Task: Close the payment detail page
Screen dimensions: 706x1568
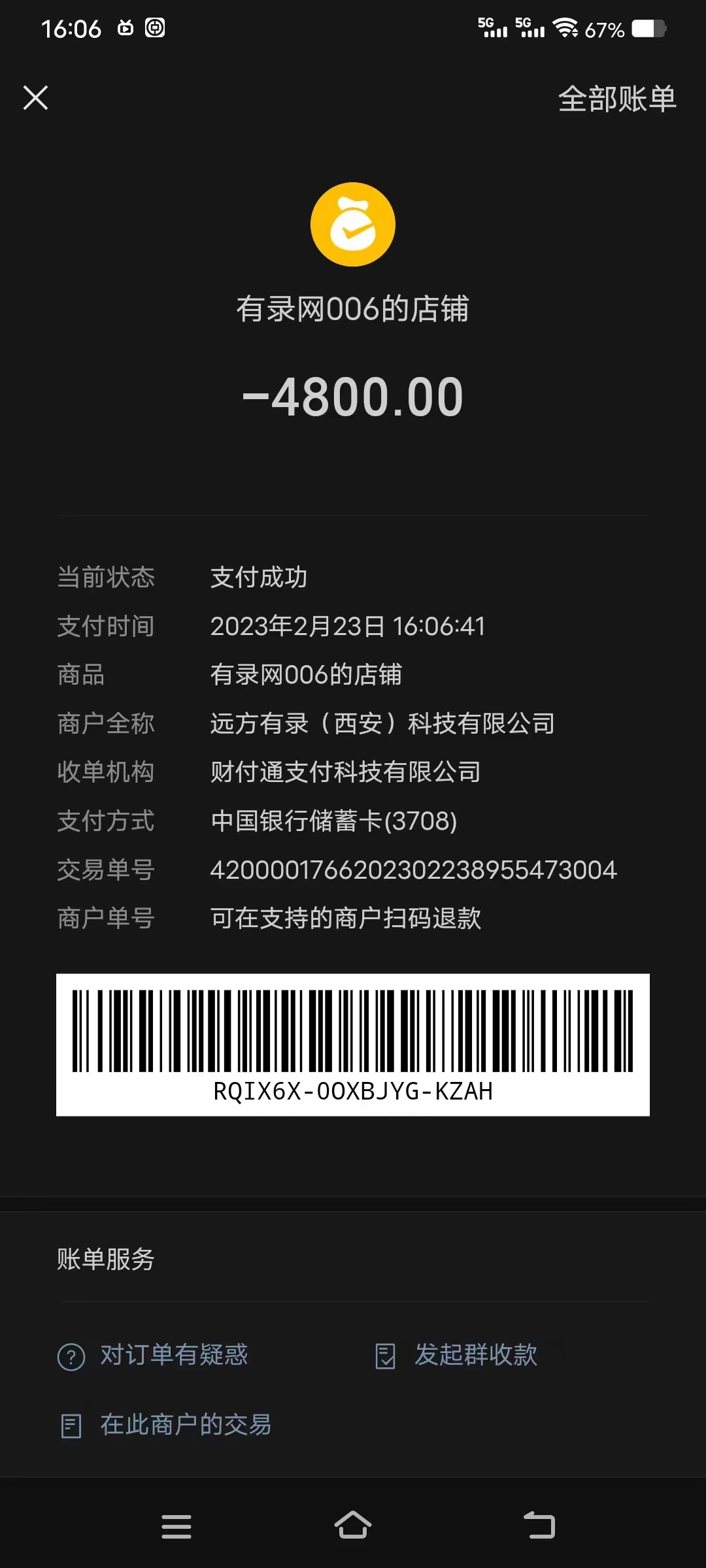Action: pos(36,98)
